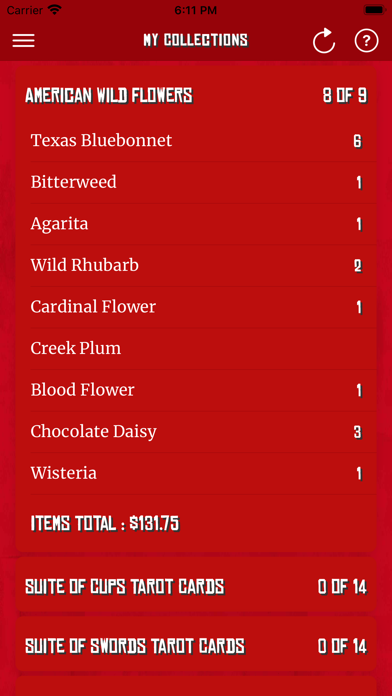
Task: Expand Suite of Cups Tarot Cards
Action: pos(196,586)
